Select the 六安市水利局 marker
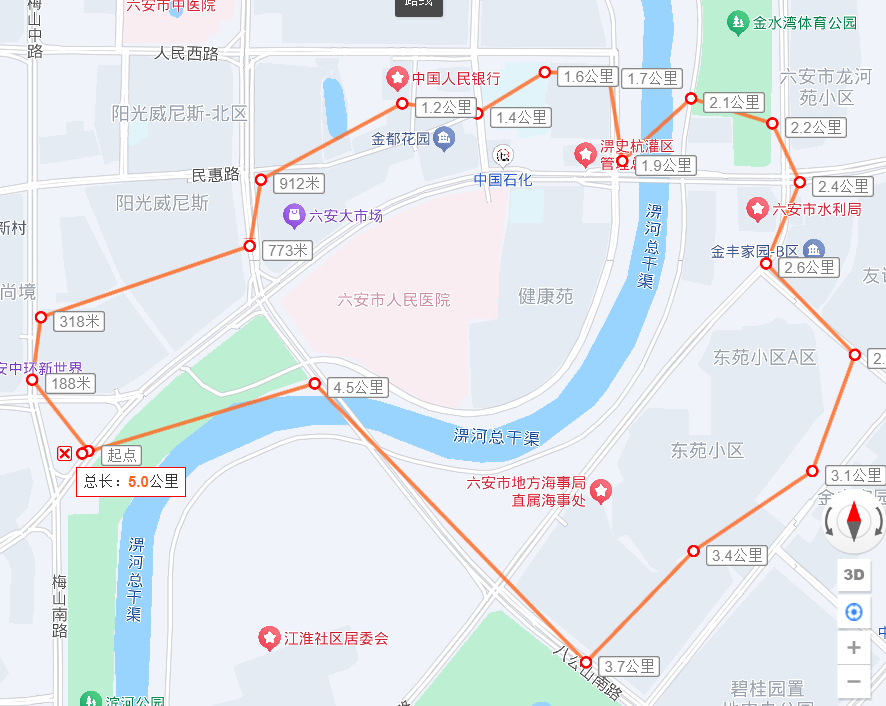Screen dimensions: 886x706 758,209
